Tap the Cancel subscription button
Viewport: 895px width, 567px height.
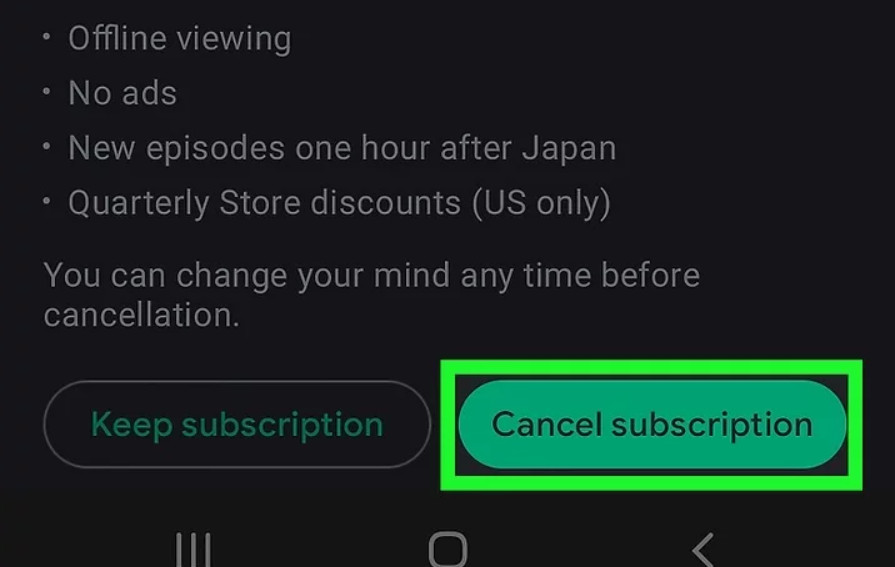click(x=651, y=424)
